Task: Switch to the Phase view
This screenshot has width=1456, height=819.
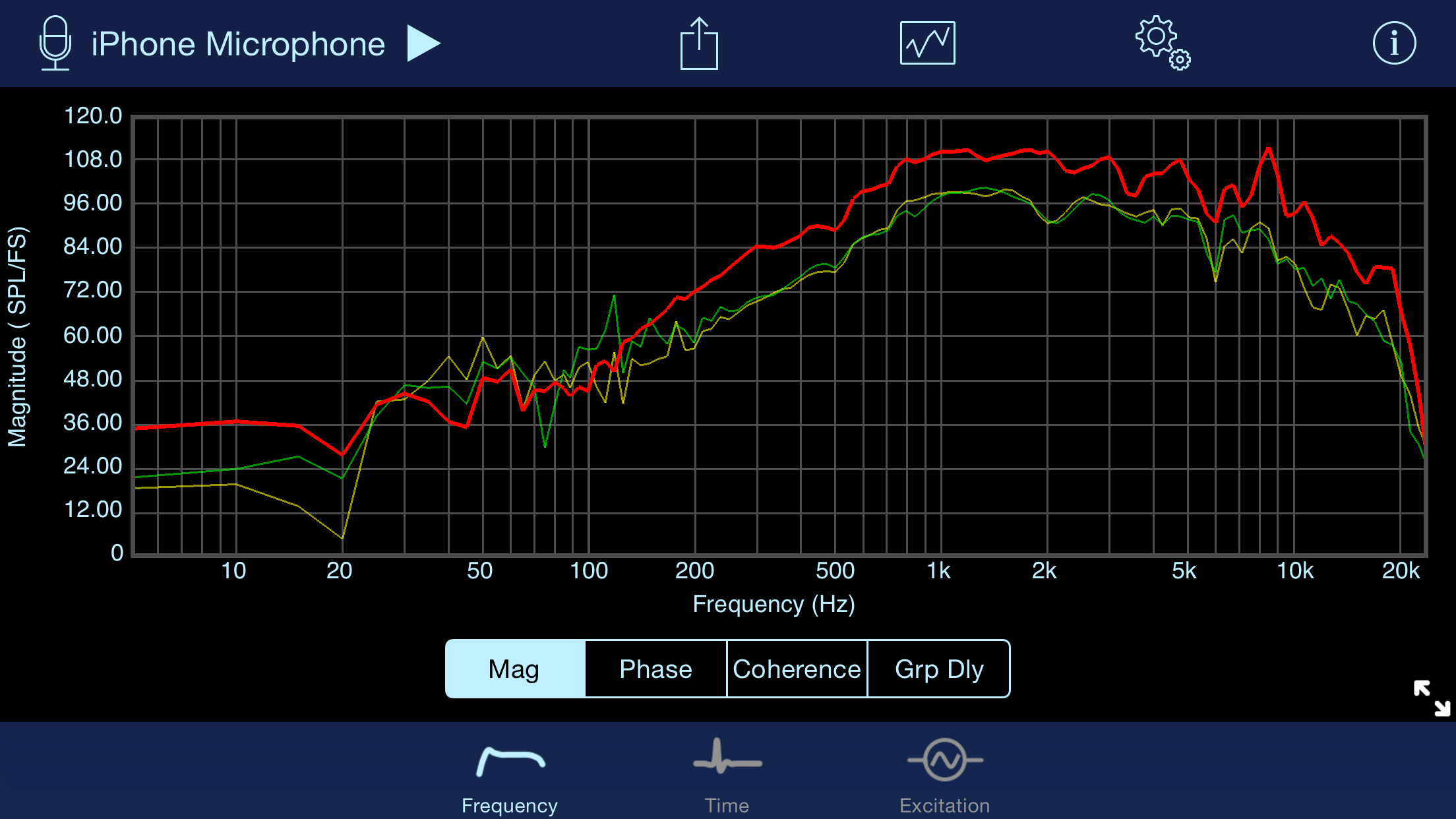Action: [x=655, y=669]
